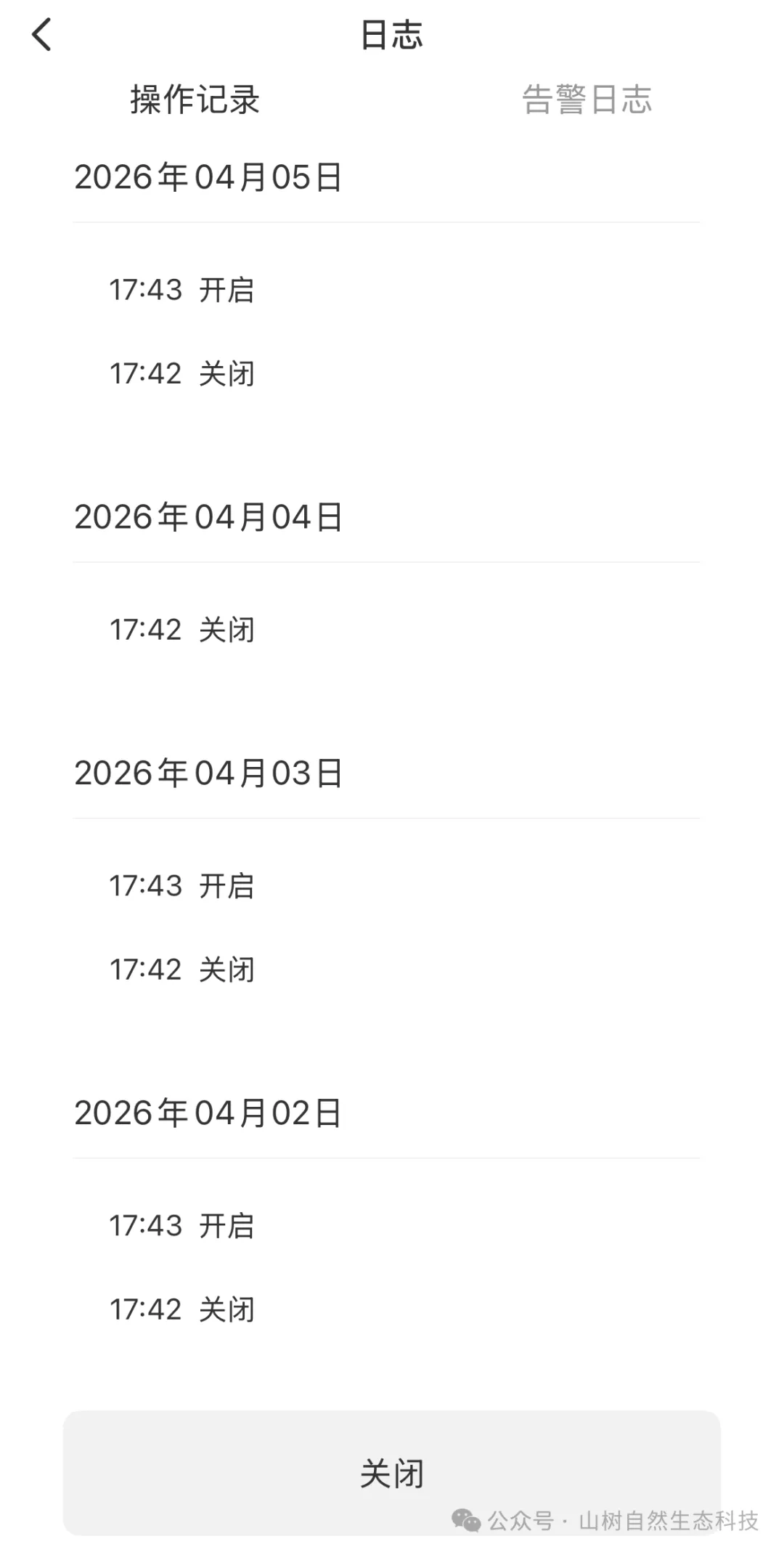Open the 17:43 开启 record under 04月03日
The height and width of the screenshot is (1552, 784).
pyautogui.click(x=181, y=885)
